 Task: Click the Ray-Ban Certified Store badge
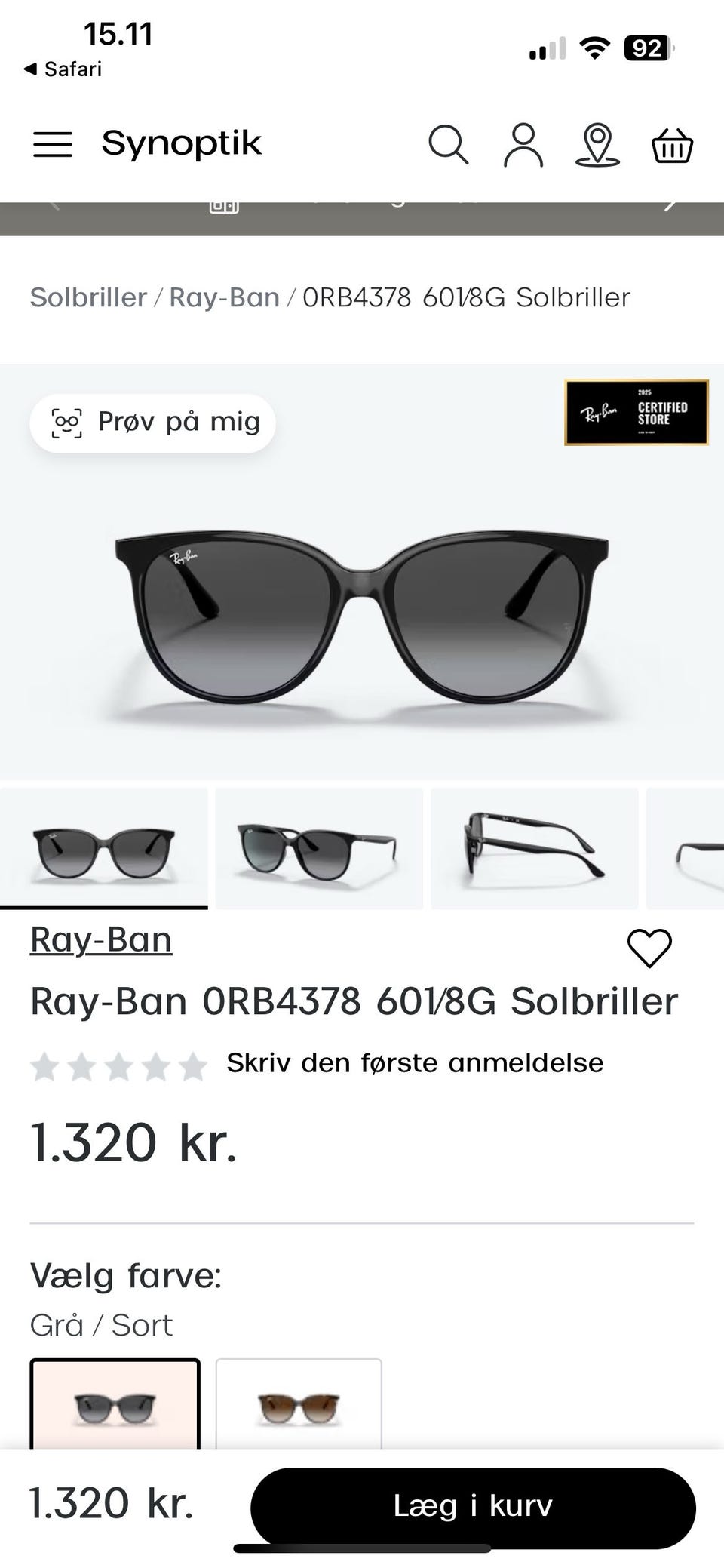636,413
